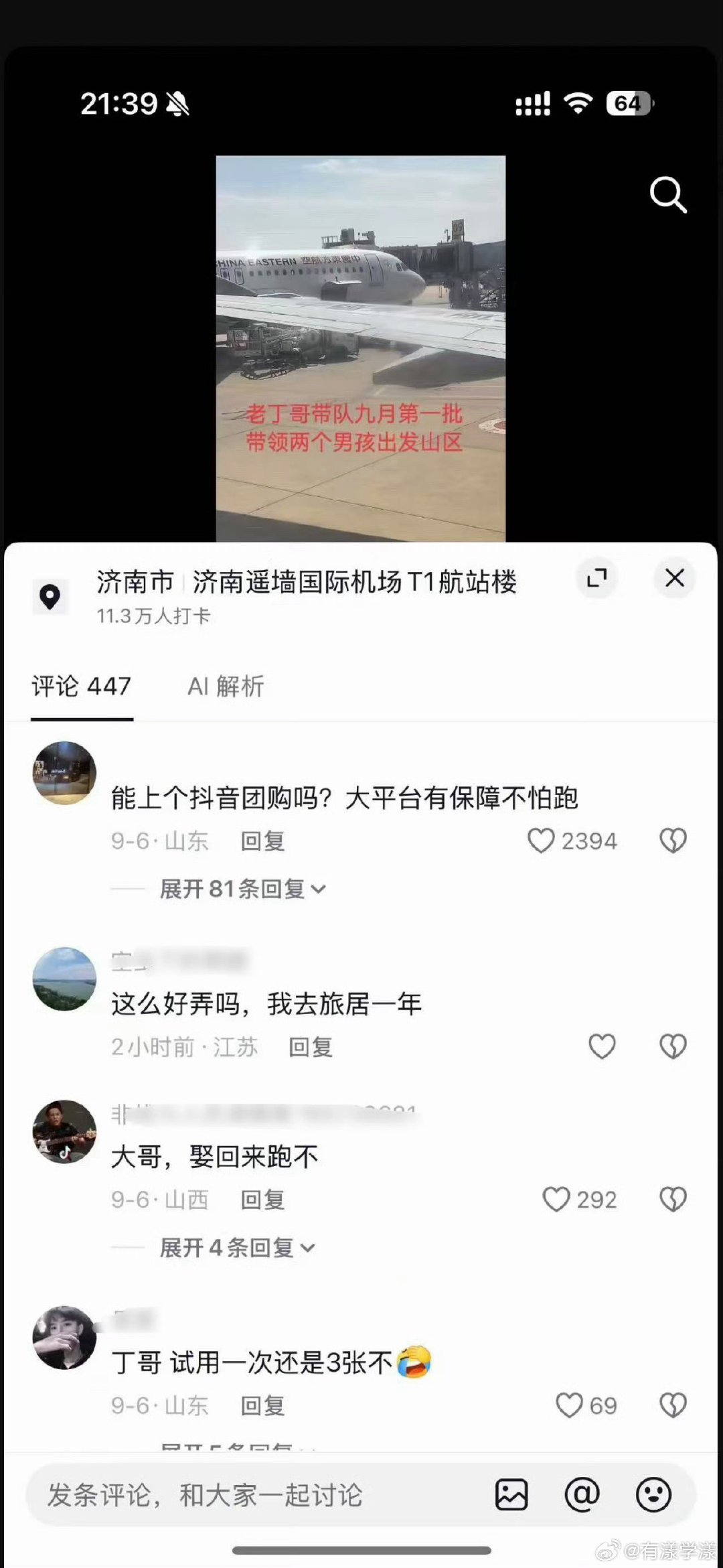Reply to the 丁哥 试用一次还是3张不 comment
Viewport: 723px width, 1568px height.
[263, 1405]
